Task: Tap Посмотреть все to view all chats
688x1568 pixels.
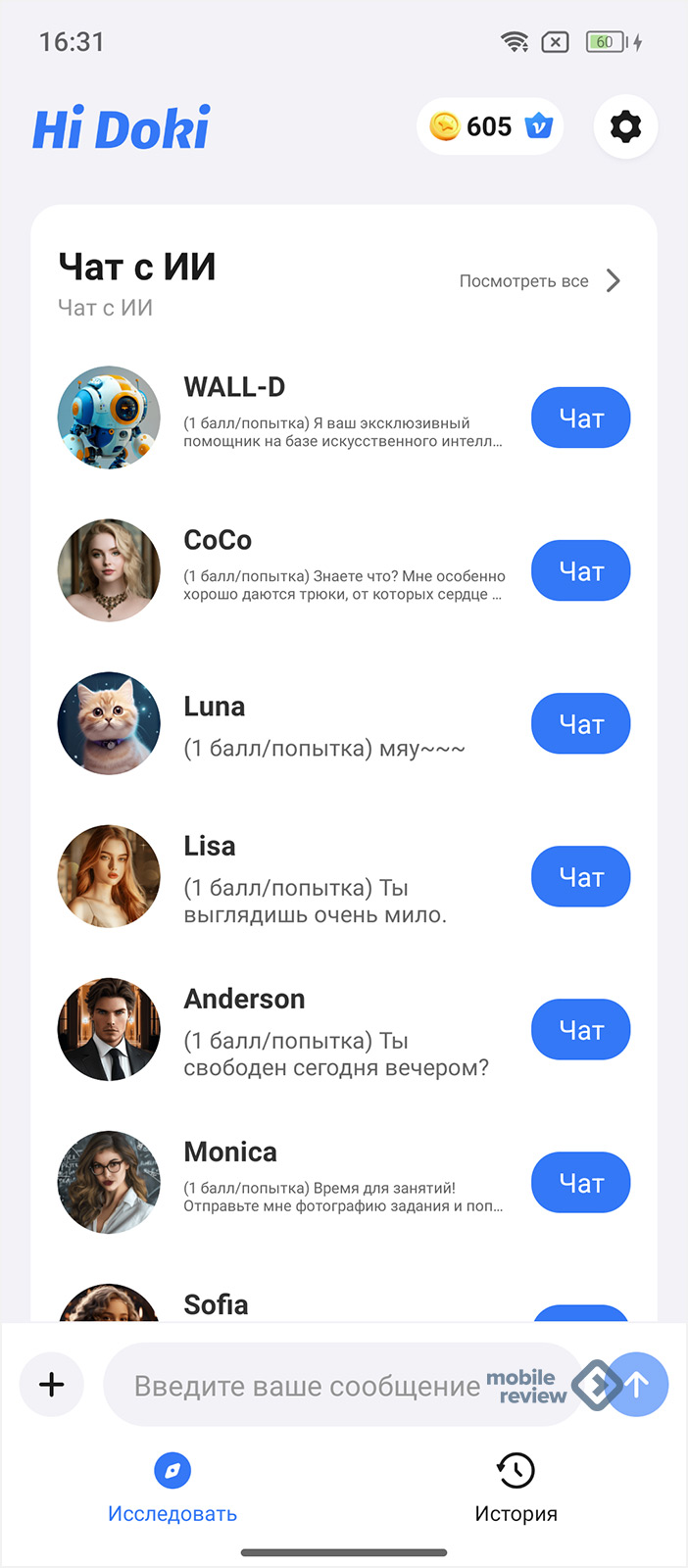Action: [539, 281]
